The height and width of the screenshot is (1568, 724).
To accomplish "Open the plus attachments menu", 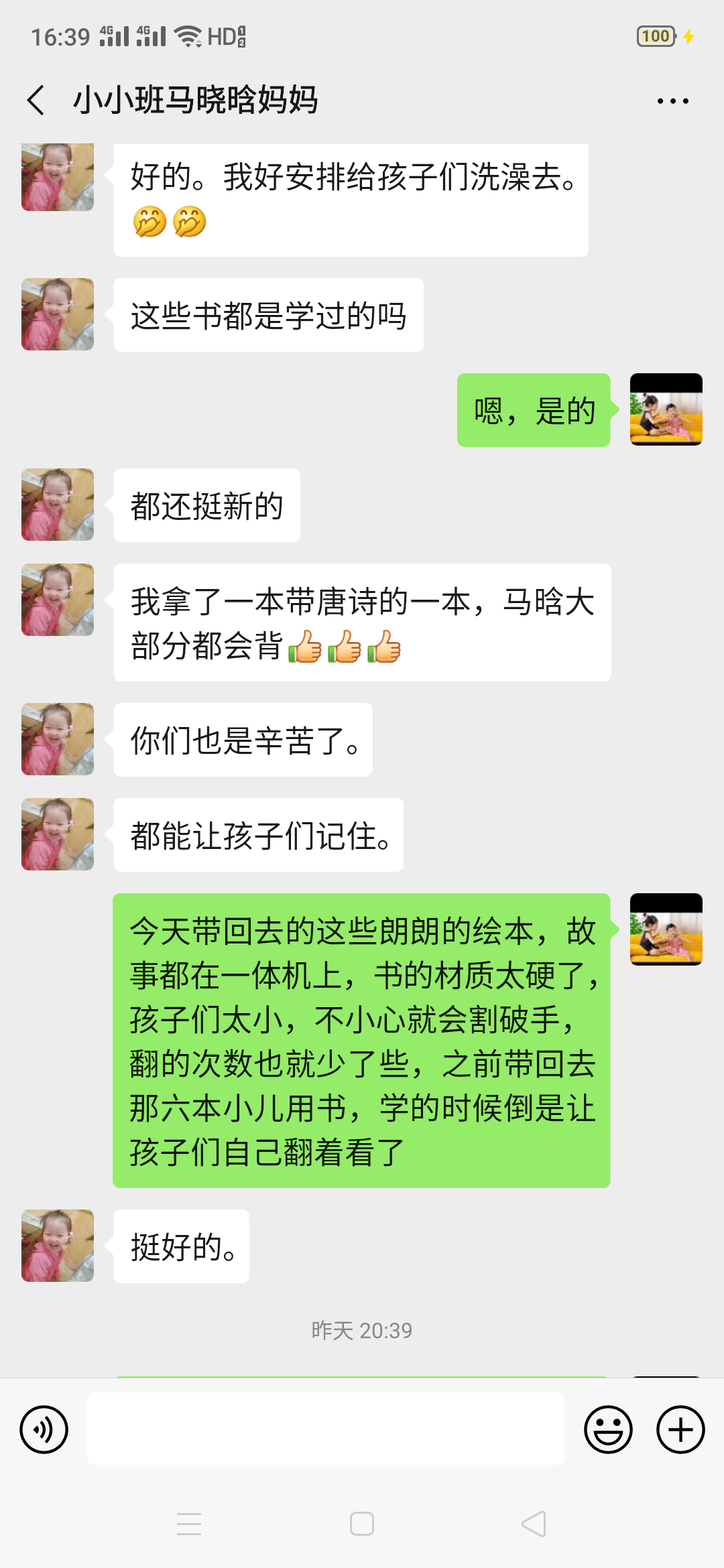I will 680,1429.
